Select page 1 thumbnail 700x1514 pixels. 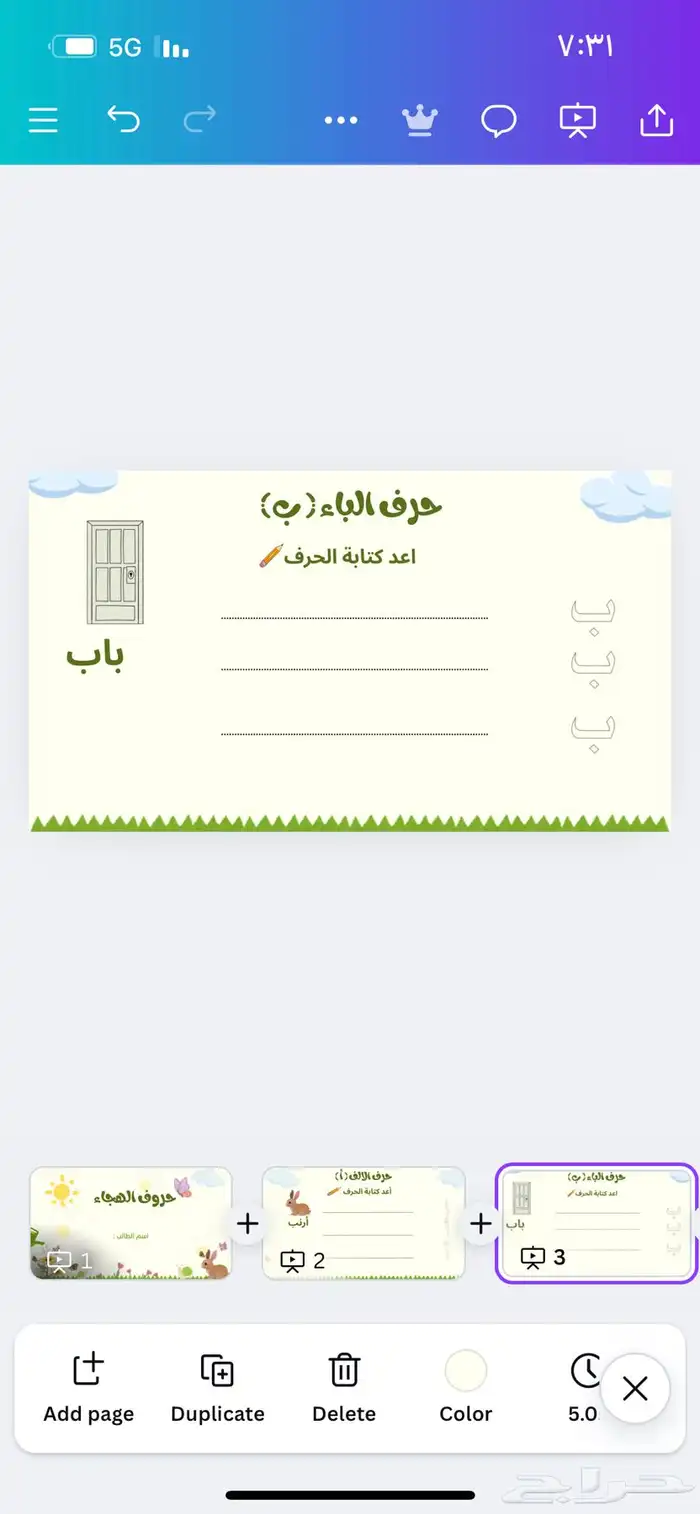[x=131, y=1222]
